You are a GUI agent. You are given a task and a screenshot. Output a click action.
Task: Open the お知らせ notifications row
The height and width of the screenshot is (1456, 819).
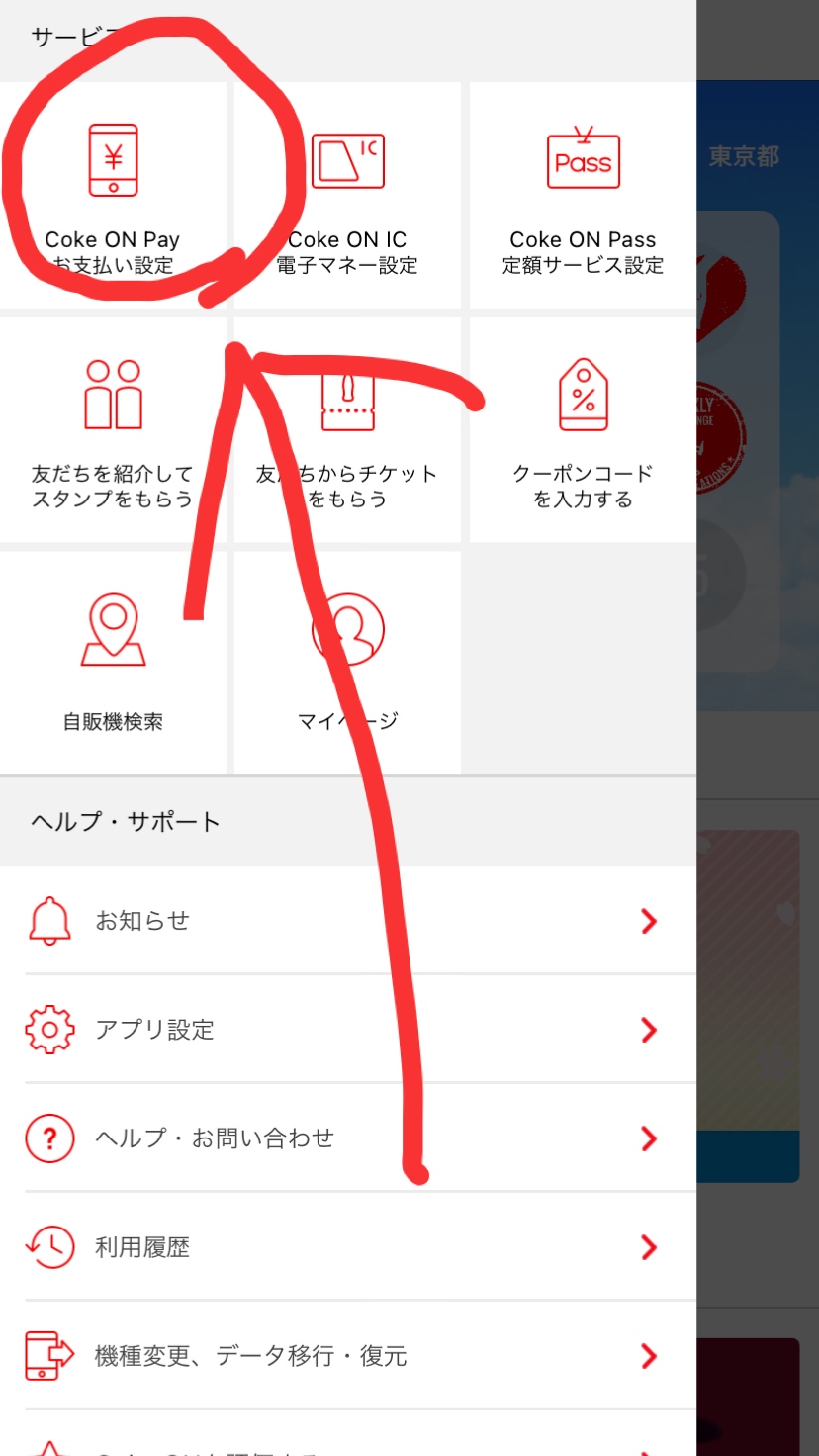[x=348, y=921]
